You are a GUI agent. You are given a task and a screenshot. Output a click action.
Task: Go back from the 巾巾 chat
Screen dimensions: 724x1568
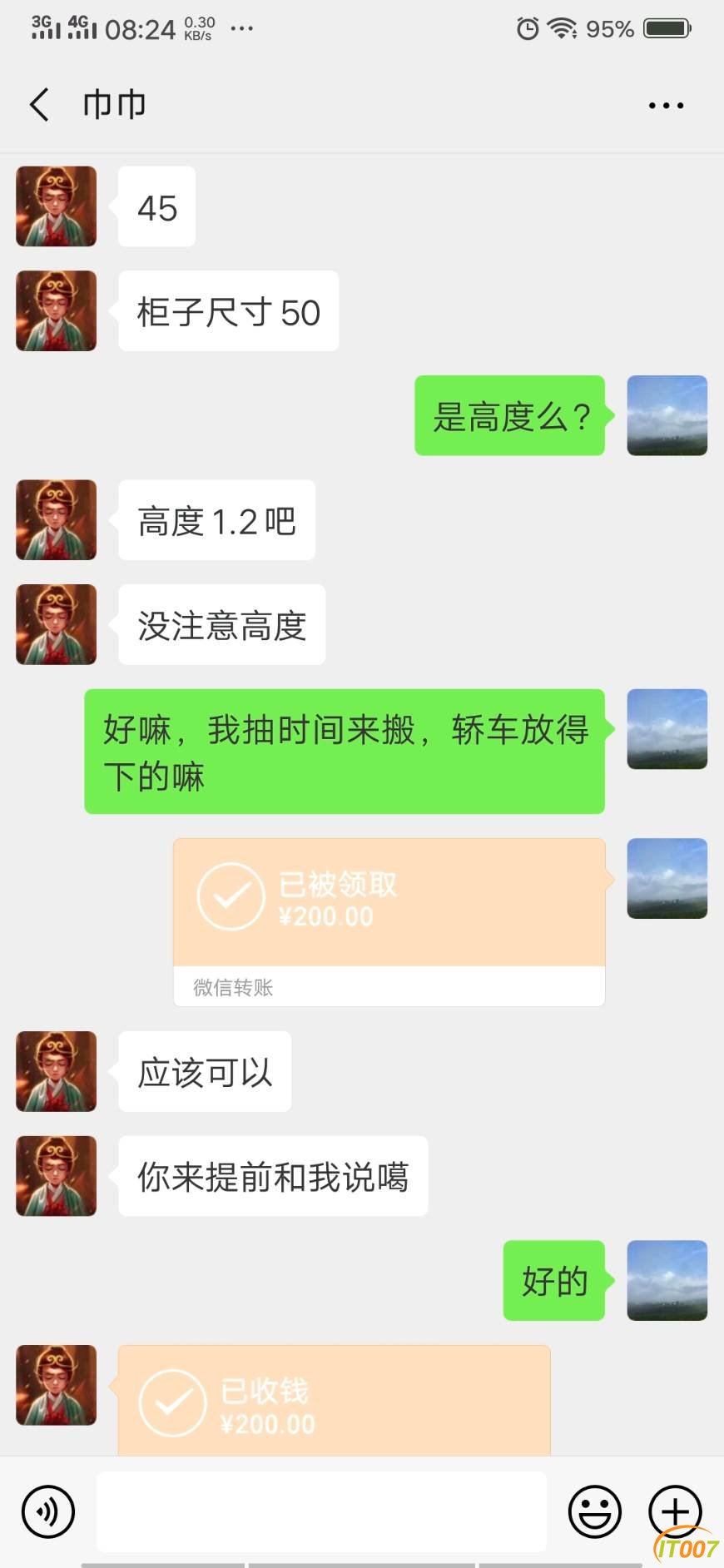click(x=39, y=105)
